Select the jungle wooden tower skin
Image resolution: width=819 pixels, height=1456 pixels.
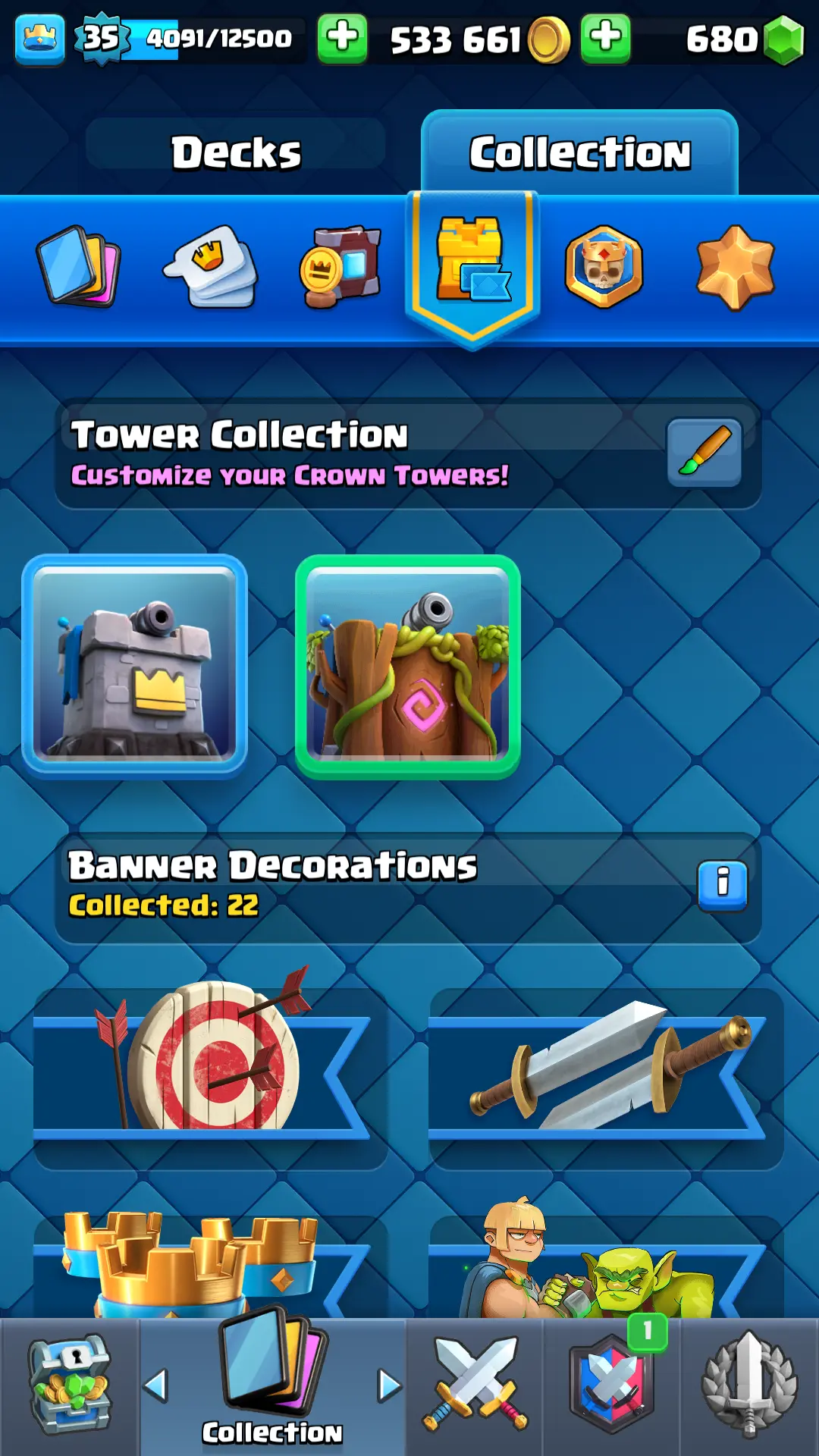(x=408, y=667)
